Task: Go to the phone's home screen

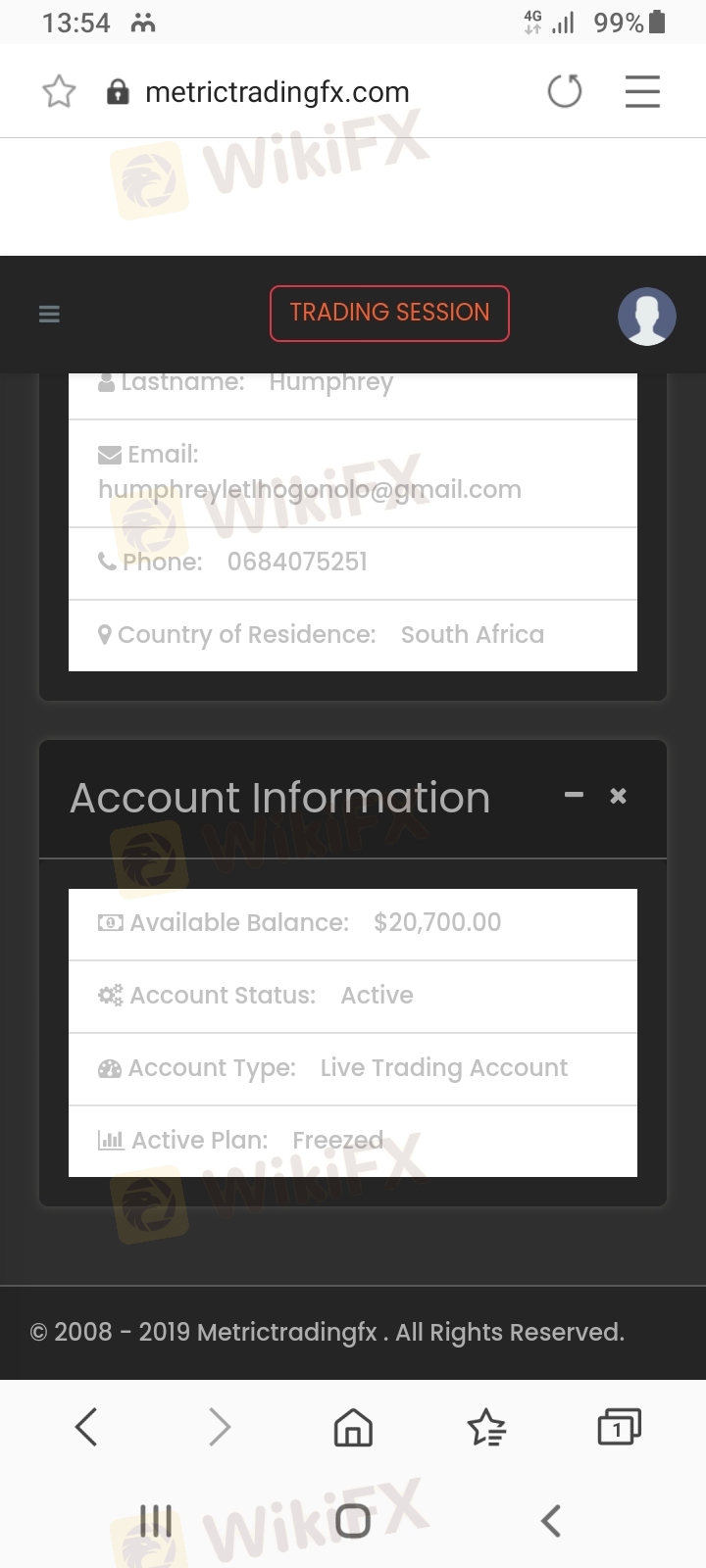Action: [x=353, y=1521]
